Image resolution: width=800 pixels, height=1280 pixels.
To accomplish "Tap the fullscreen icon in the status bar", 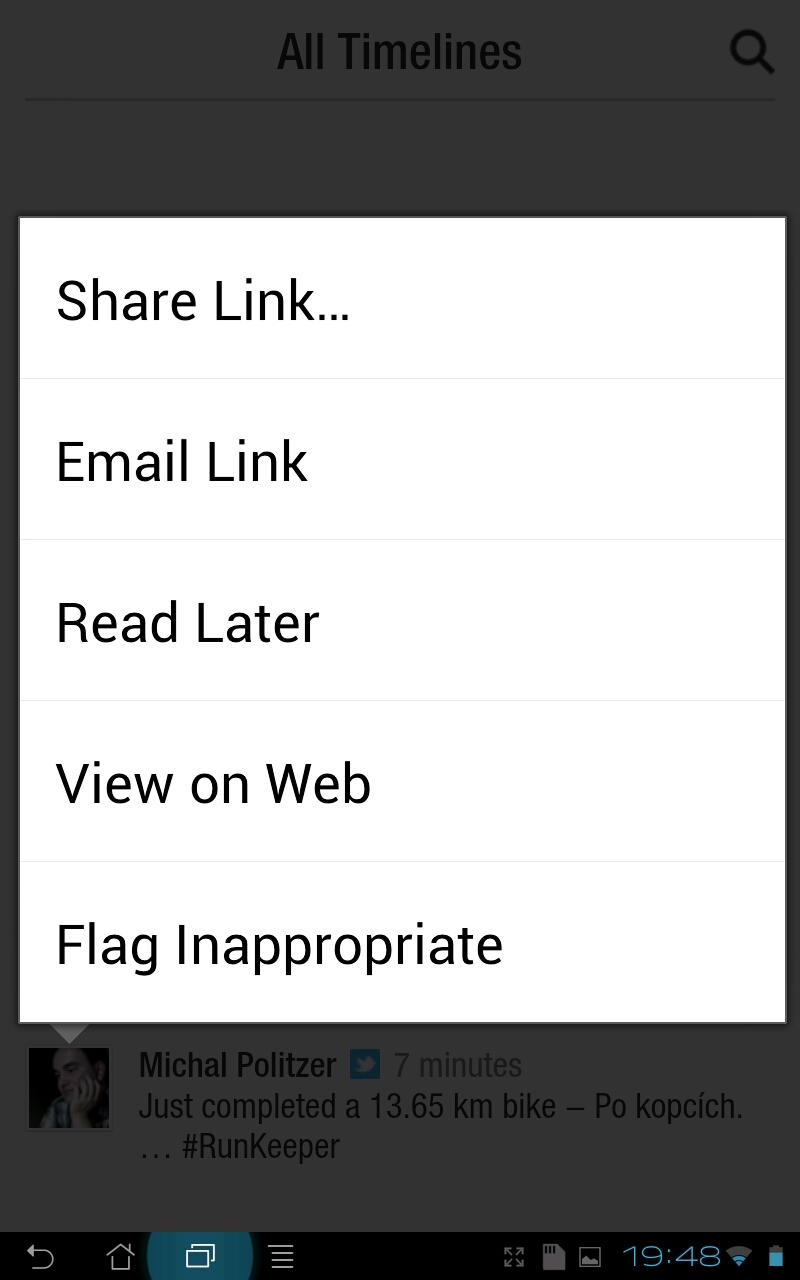I will [514, 1255].
